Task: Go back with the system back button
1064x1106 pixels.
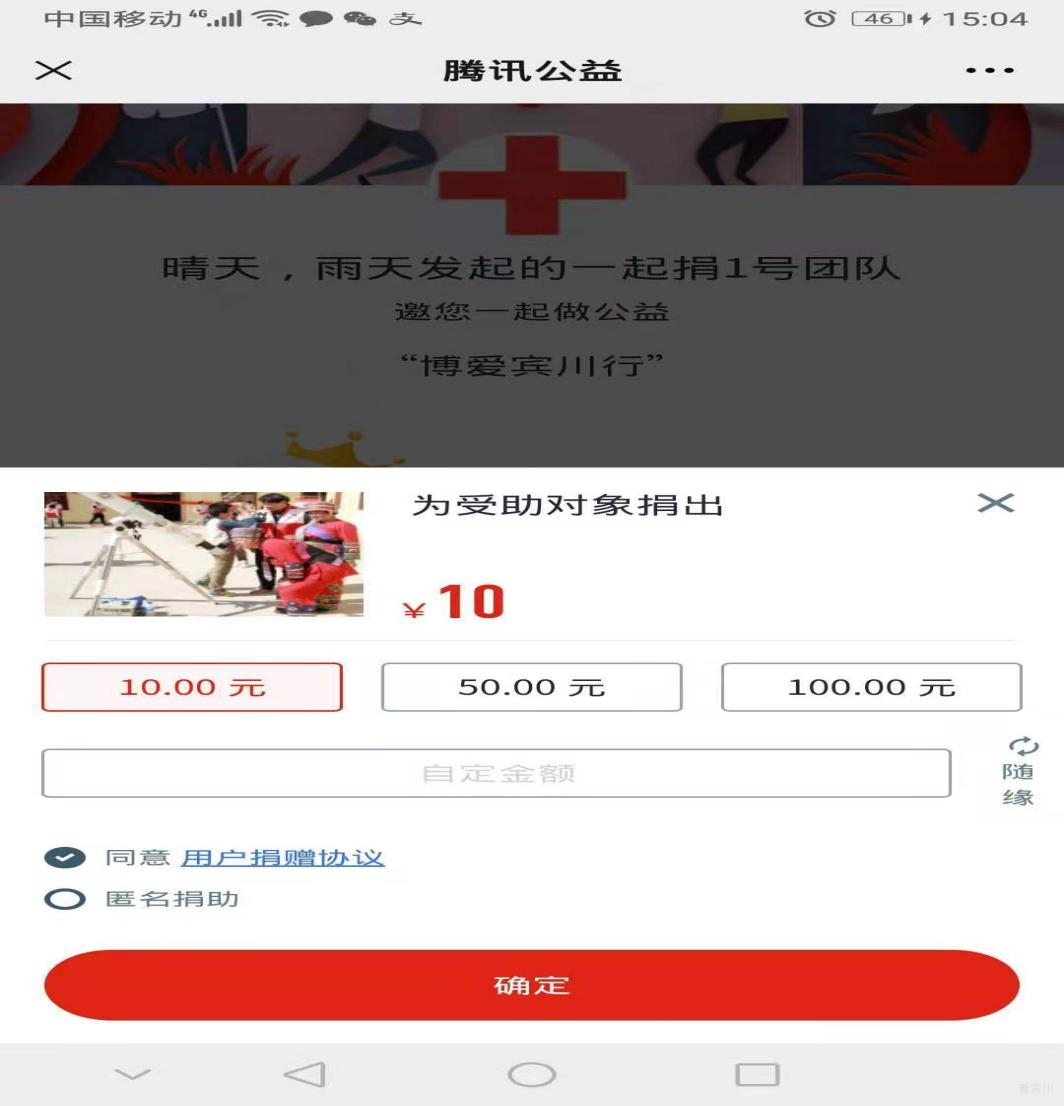Action: (305, 1075)
